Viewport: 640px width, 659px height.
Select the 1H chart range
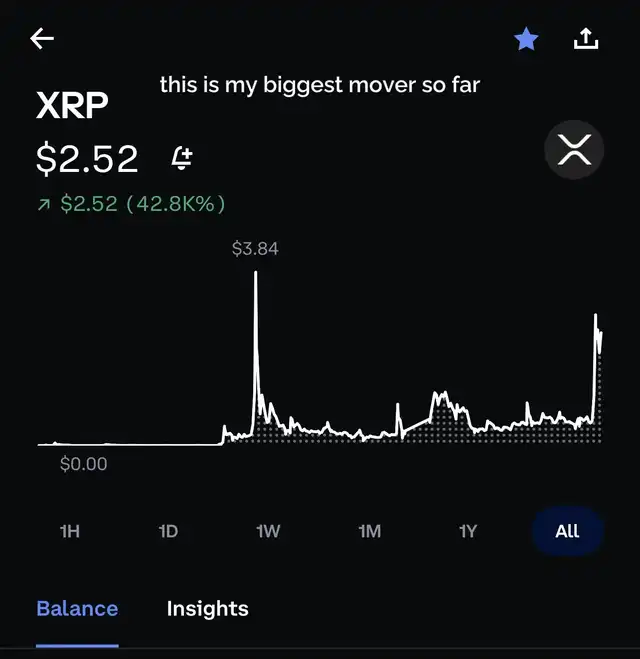pyautogui.click(x=69, y=531)
